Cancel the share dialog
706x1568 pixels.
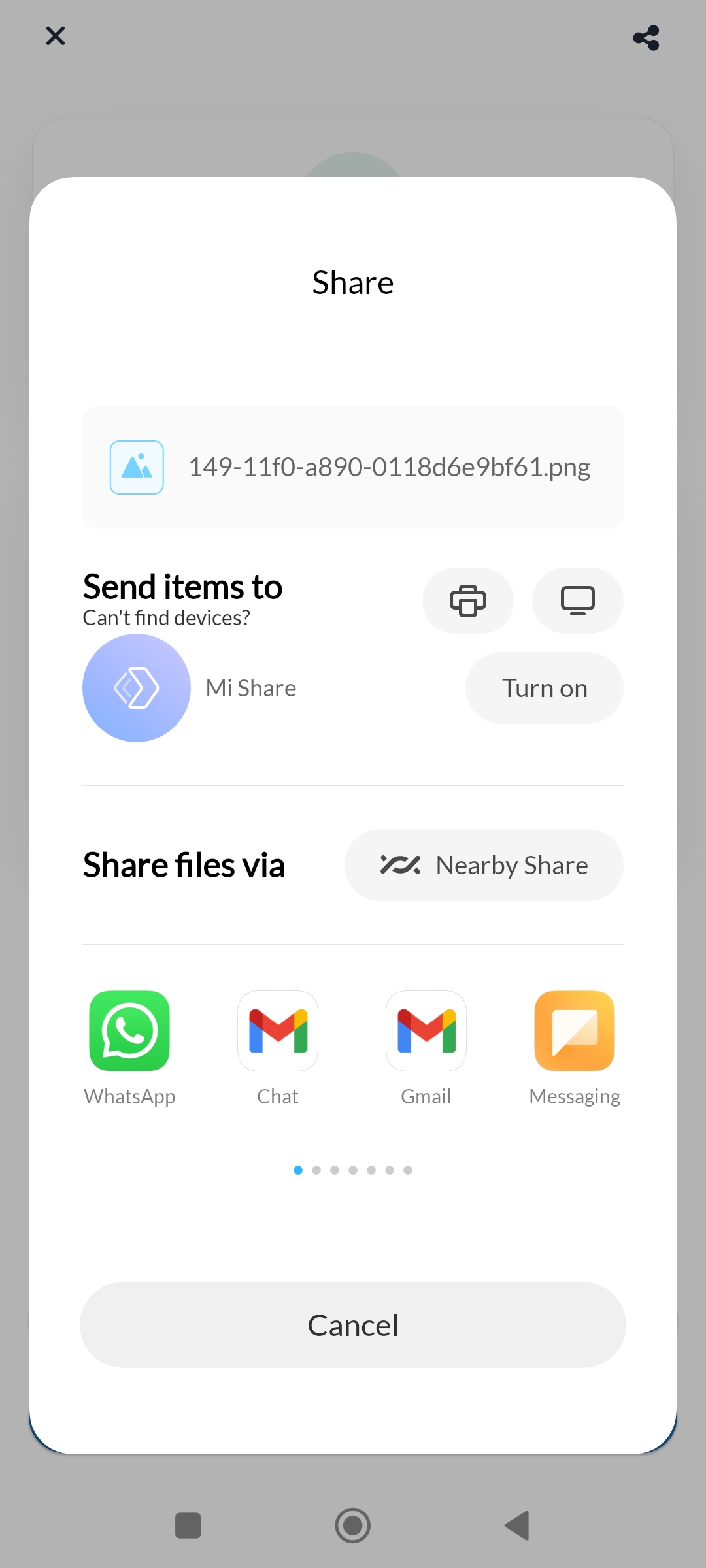coord(353,1325)
